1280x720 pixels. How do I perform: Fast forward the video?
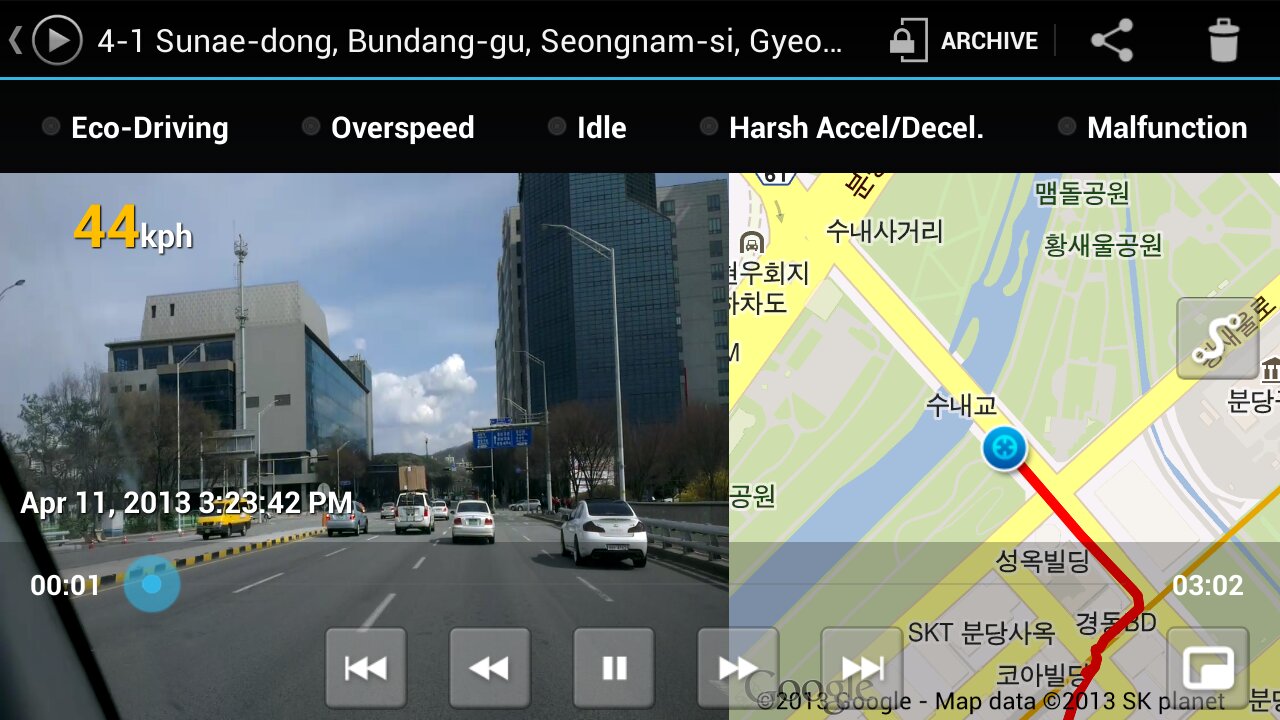tap(737, 668)
